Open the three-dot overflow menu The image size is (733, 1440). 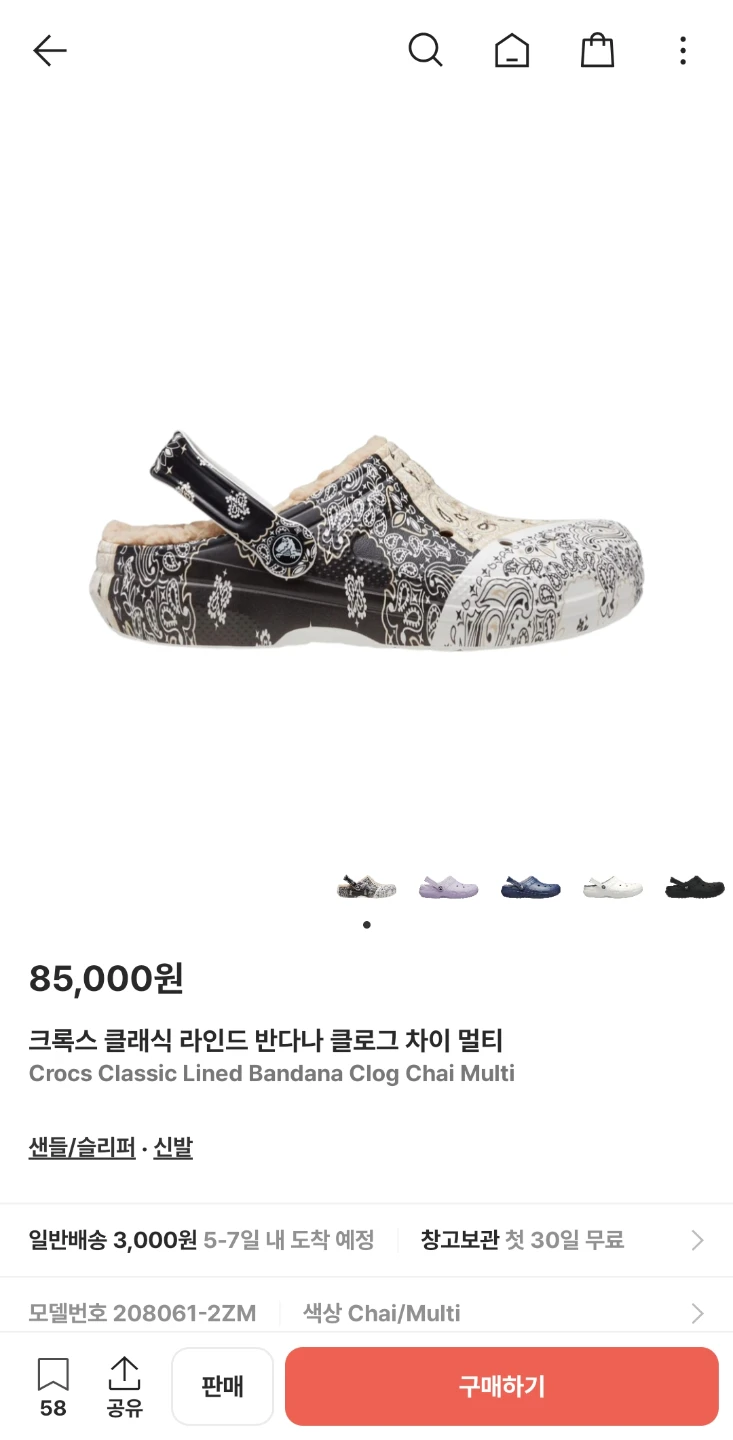(682, 49)
